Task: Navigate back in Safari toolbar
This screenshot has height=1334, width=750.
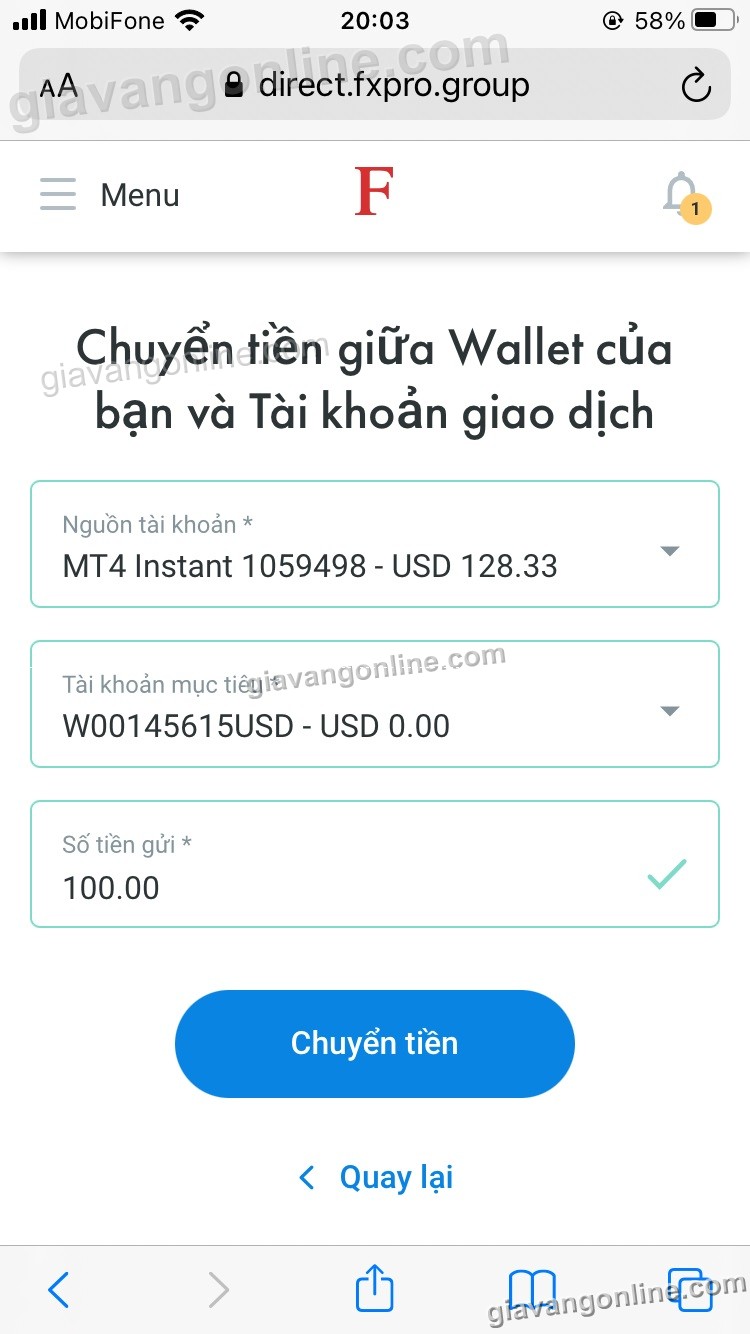Action: [58, 1290]
